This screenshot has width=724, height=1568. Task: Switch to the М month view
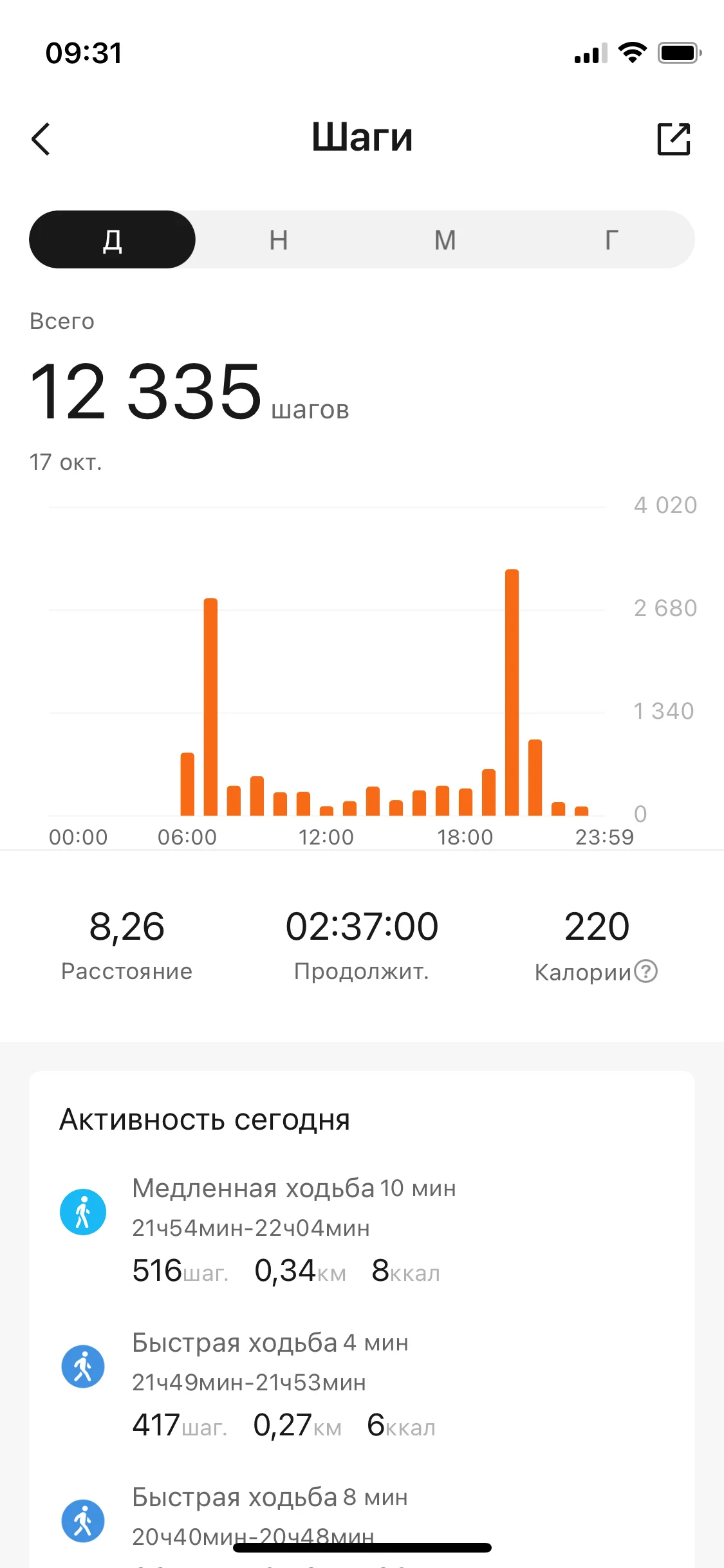click(x=445, y=239)
